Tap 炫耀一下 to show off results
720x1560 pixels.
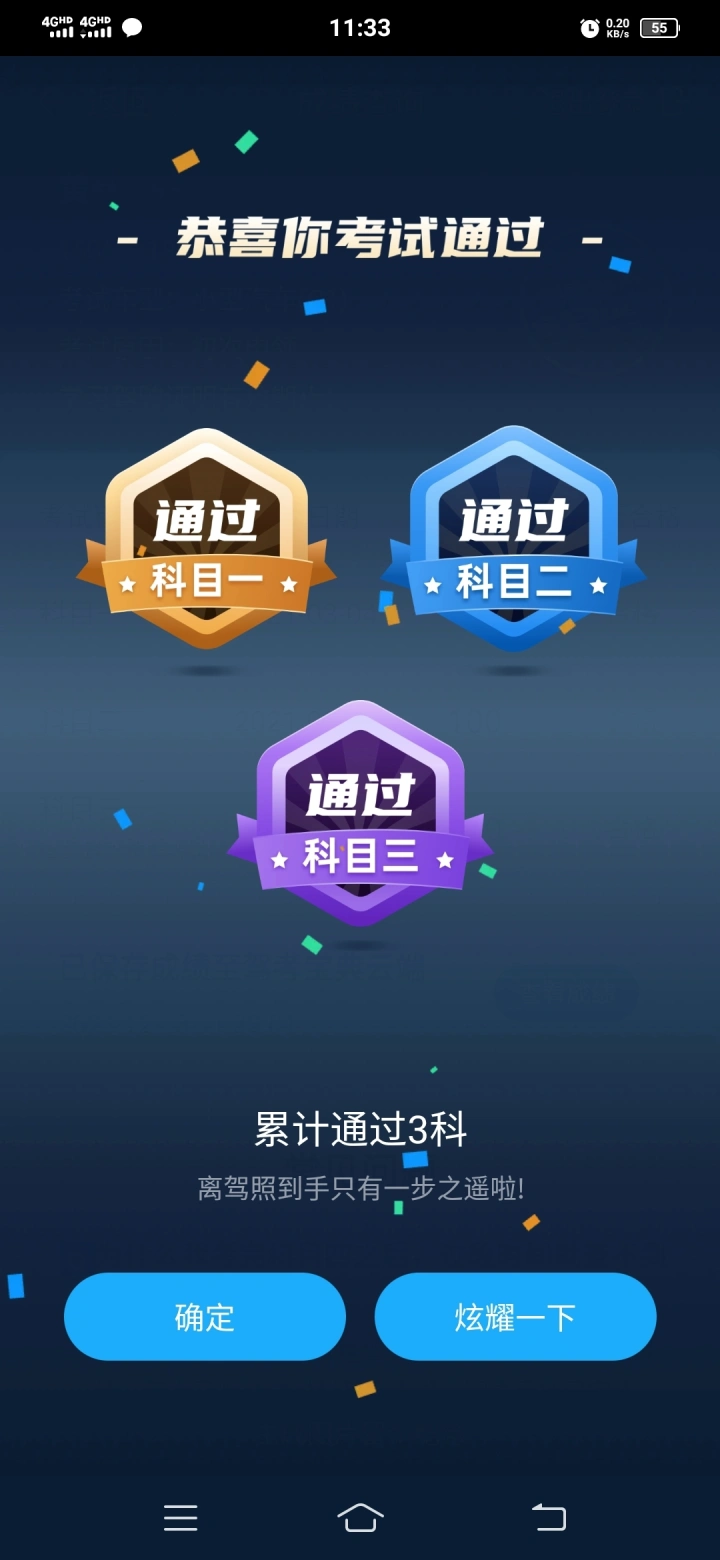point(515,1316)
